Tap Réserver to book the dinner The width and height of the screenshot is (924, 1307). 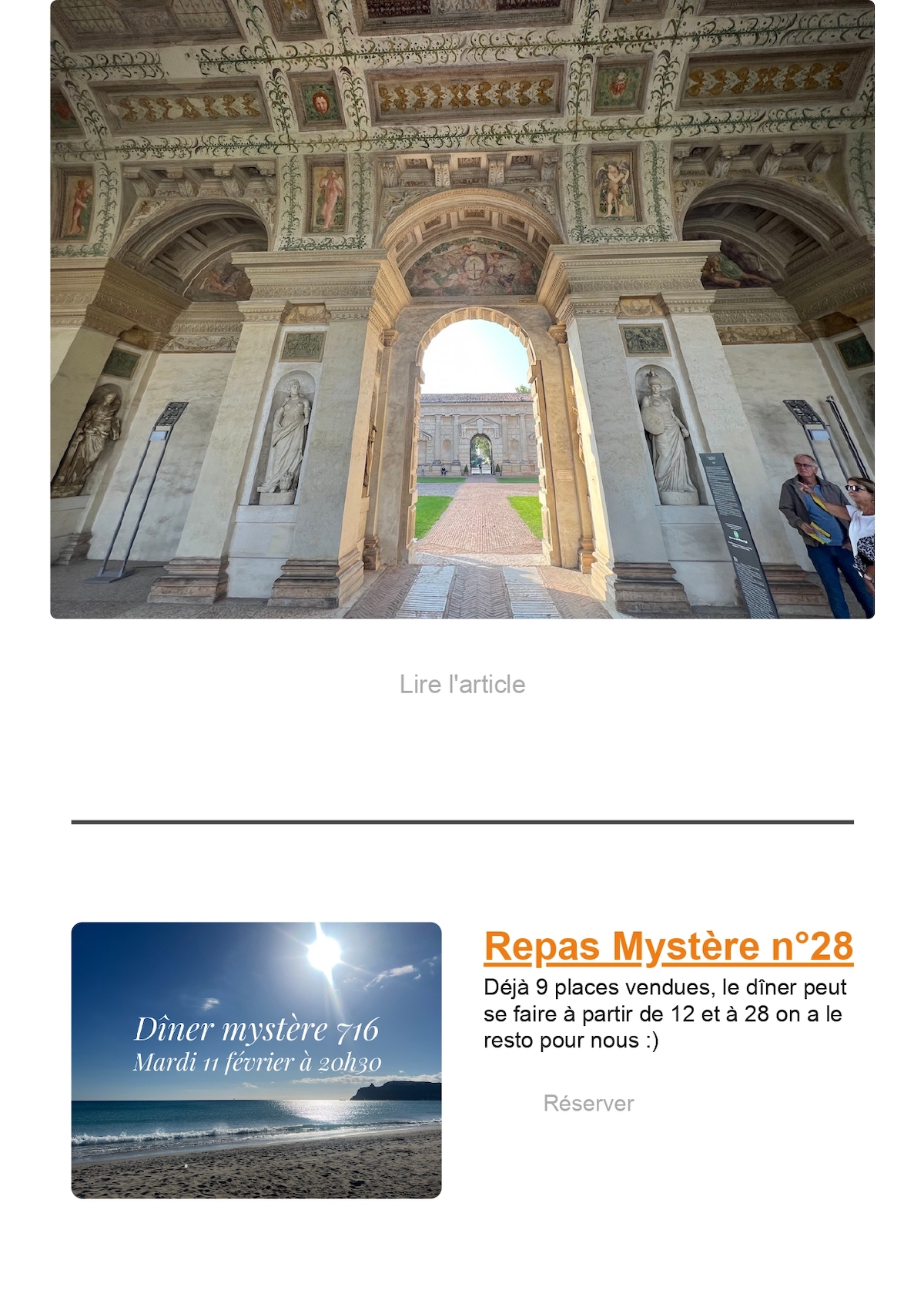(x=588, y=1103)
